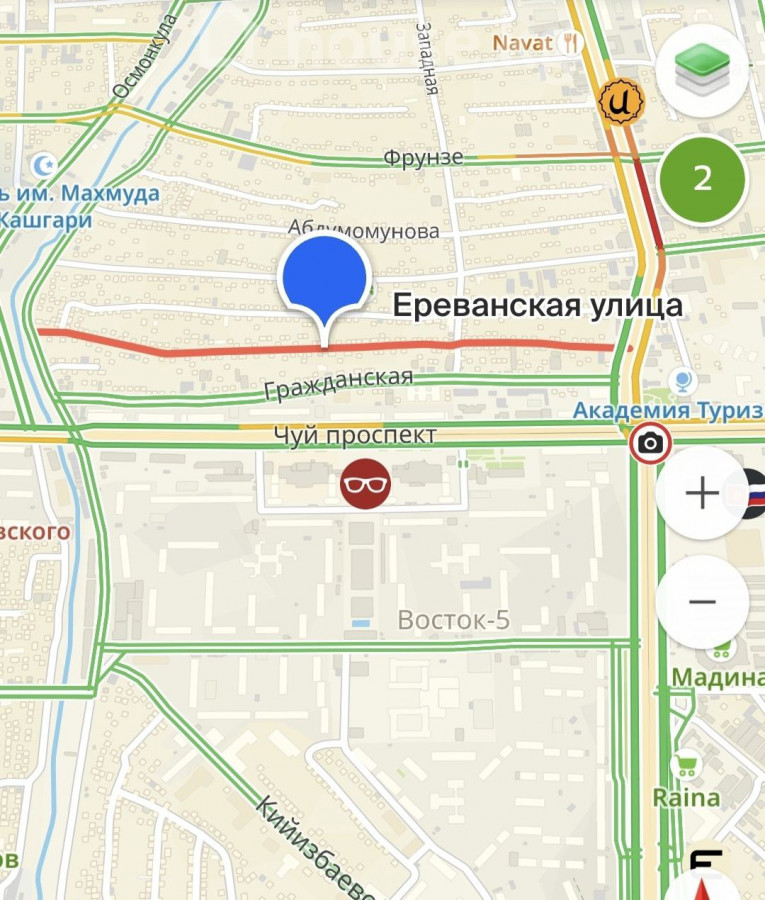Open the Navat restaurant marker
The image size is (765, 900).
point(571,42)
